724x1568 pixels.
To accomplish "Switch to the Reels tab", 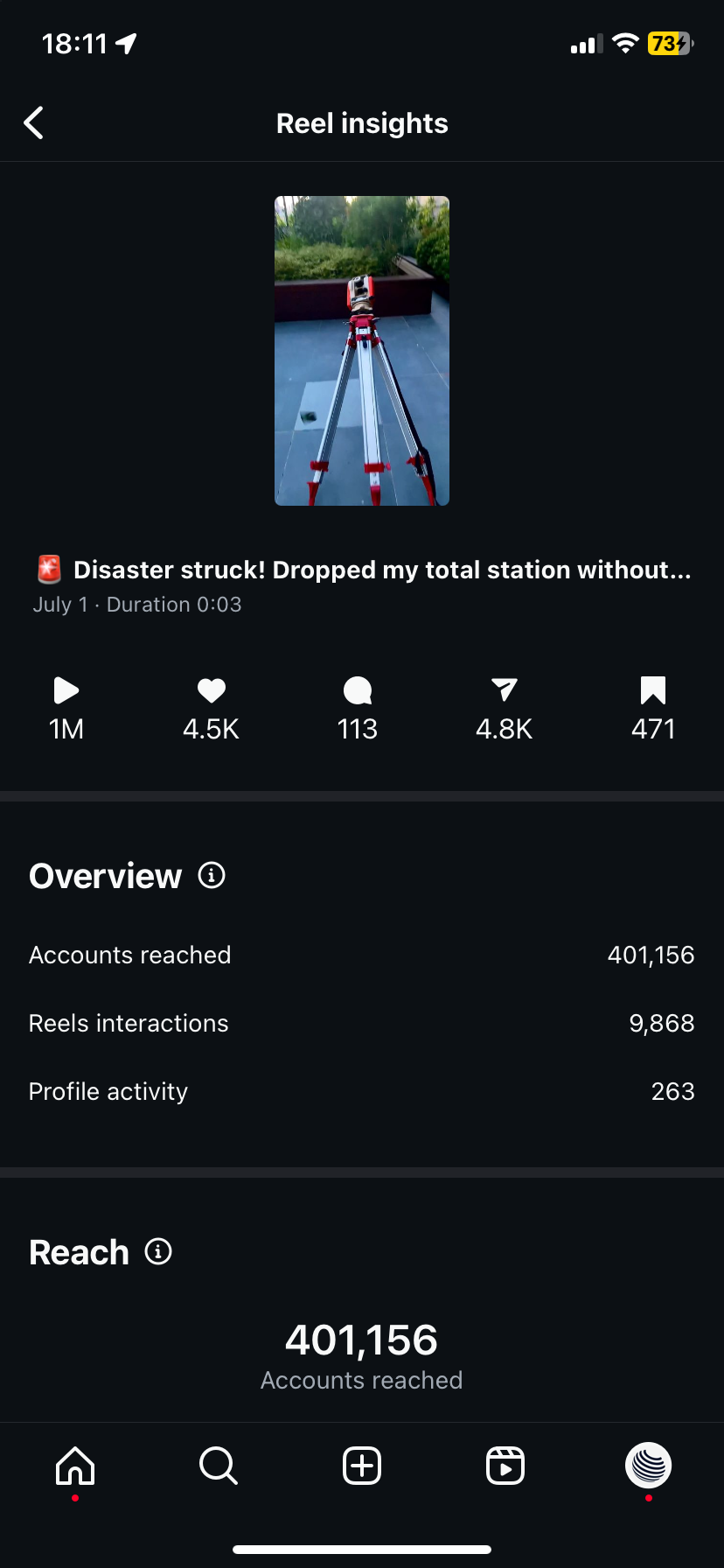I will pyautogui.click(x=505, y=1466).
